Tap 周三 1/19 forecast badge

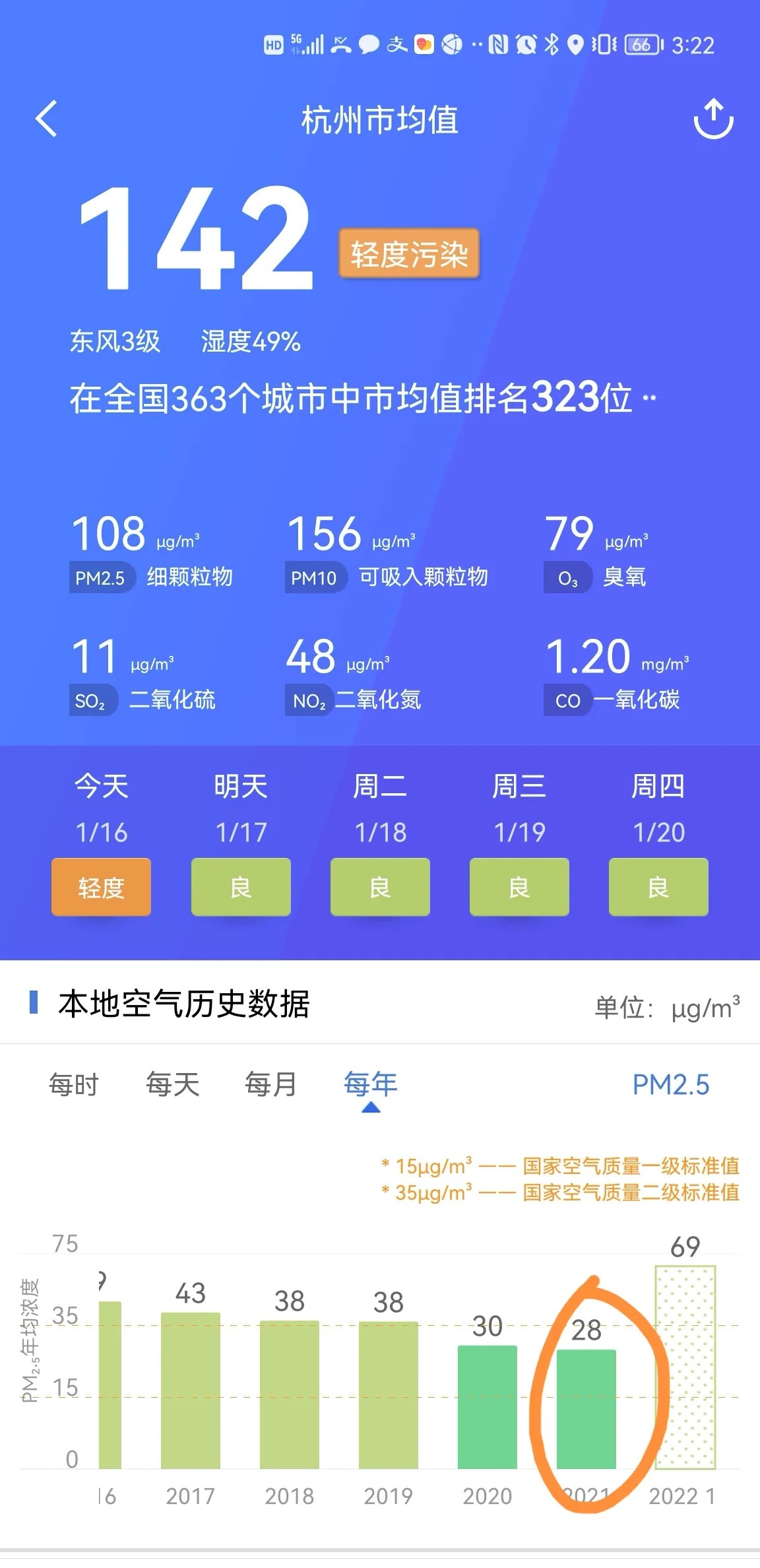click(x=519, y=887)
